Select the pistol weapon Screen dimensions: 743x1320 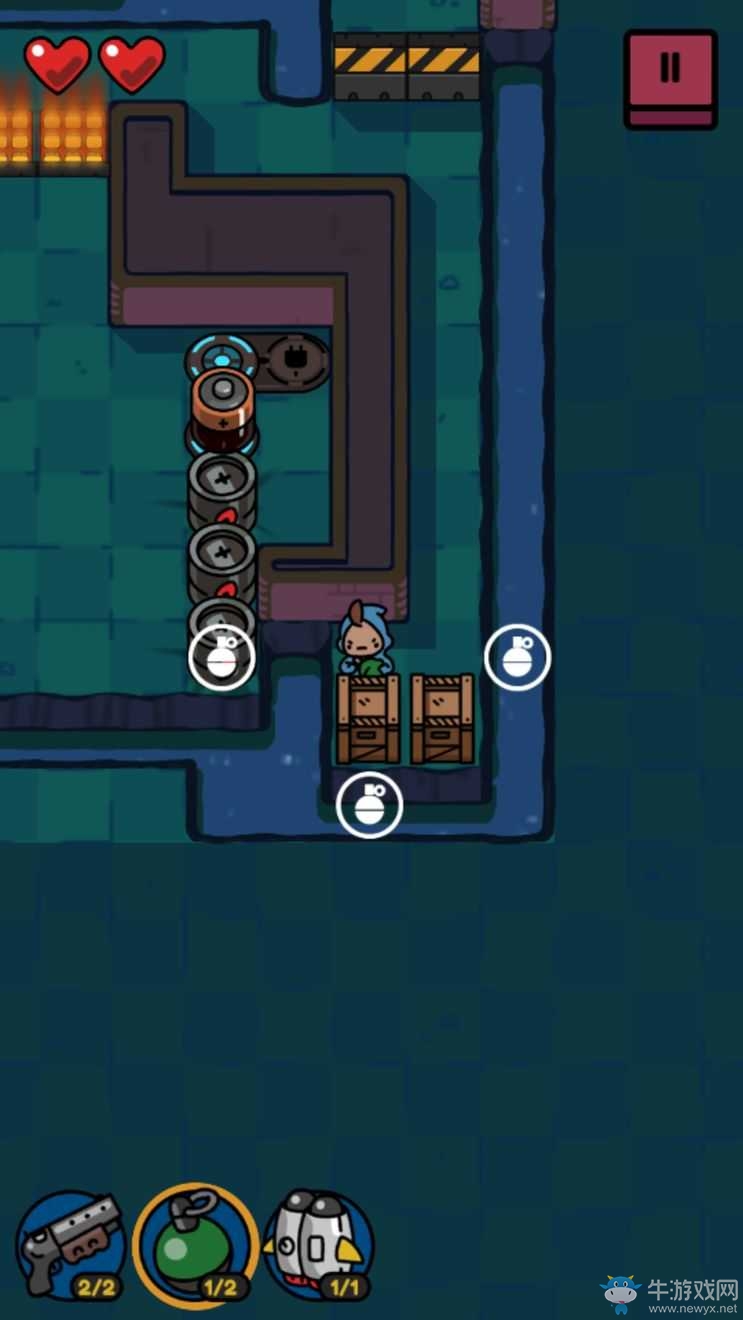tap(70, 1246)
